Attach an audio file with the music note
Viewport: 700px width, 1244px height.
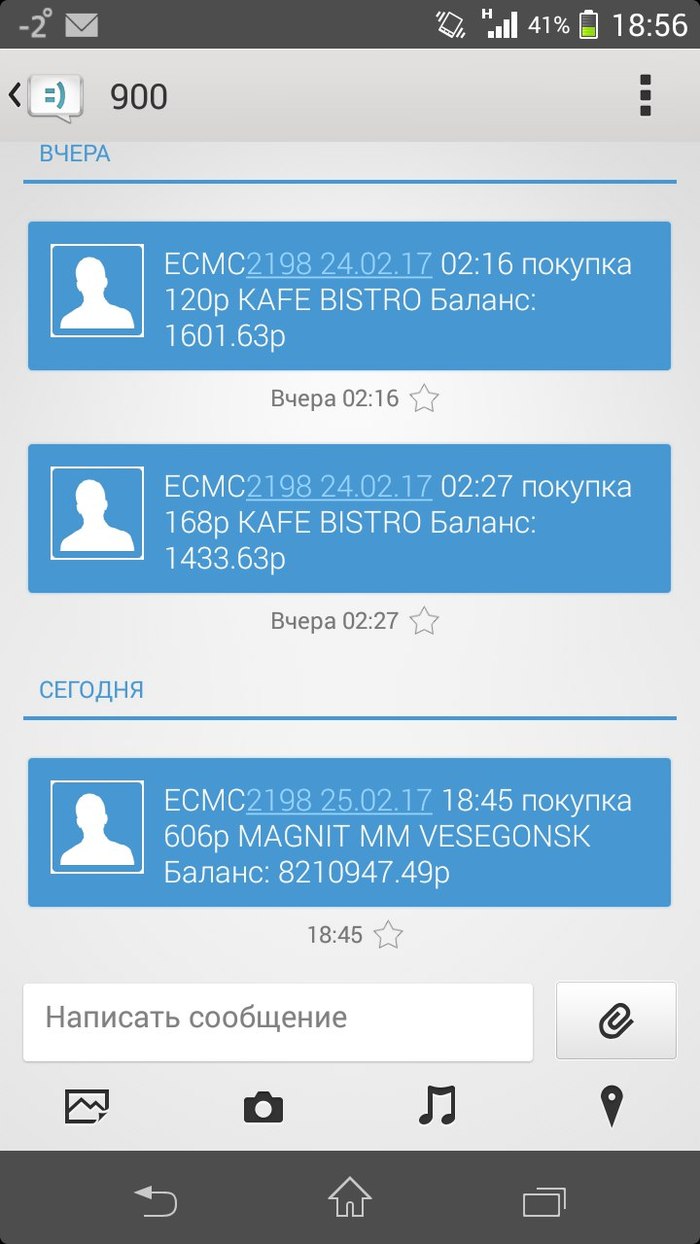coord(437,1106)
